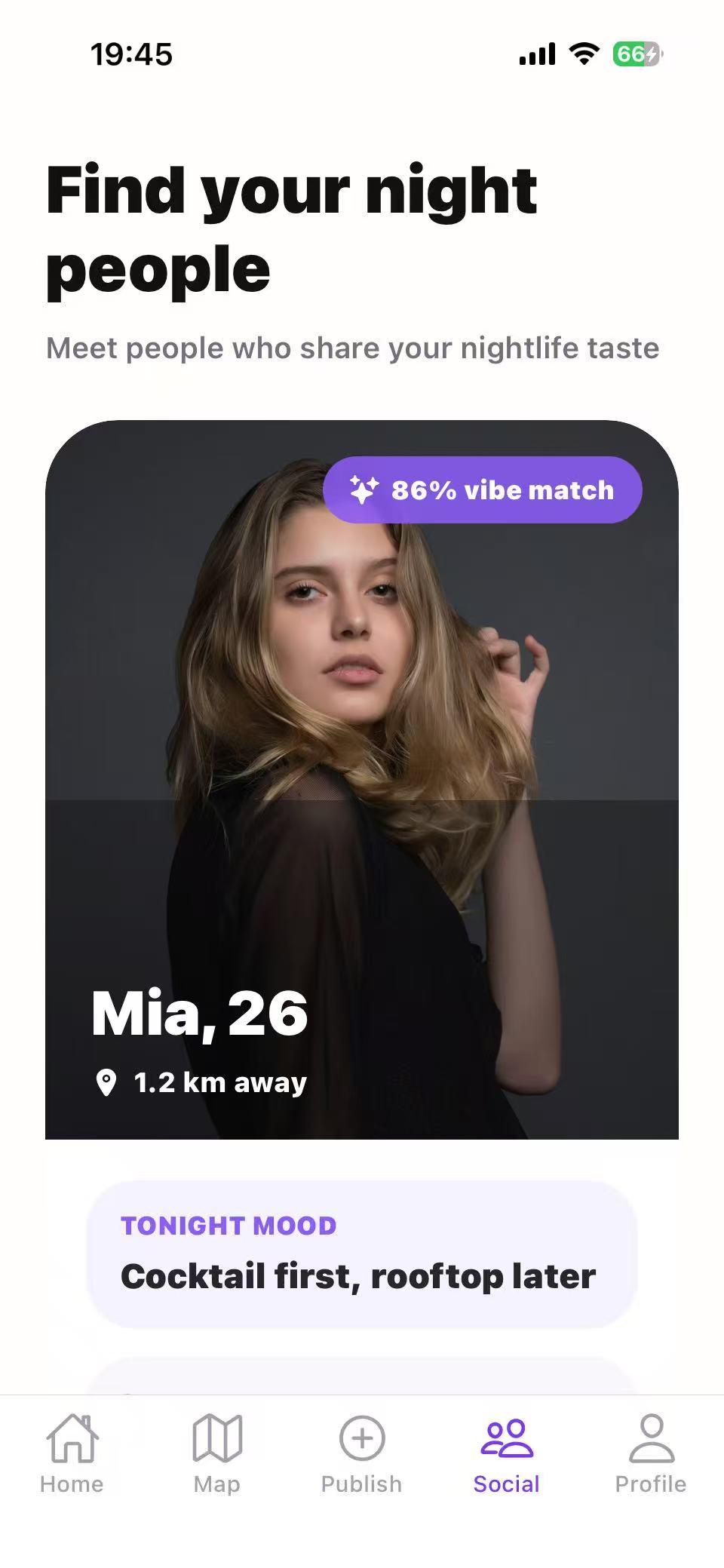Switch to the Map tab

216,1453
